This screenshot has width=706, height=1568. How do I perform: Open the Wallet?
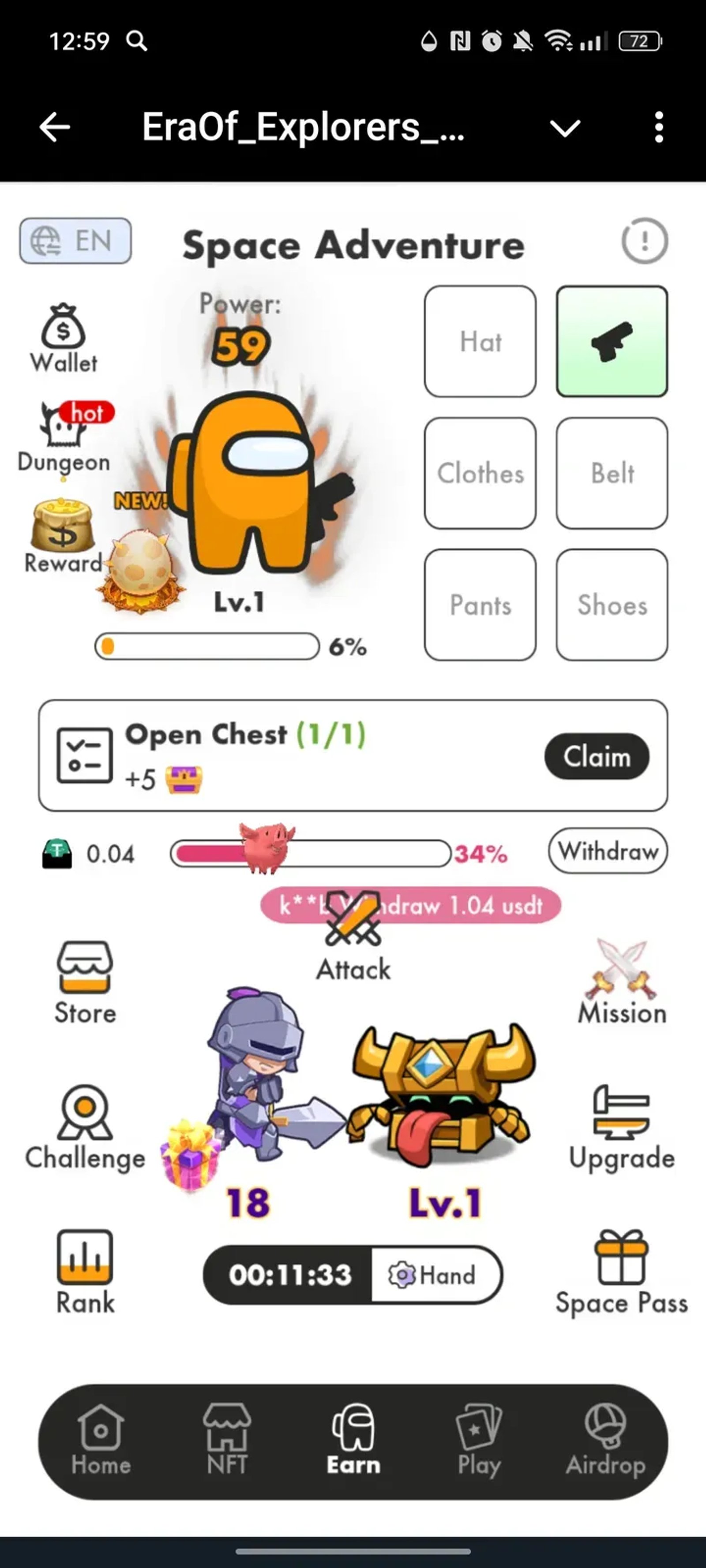64,338
